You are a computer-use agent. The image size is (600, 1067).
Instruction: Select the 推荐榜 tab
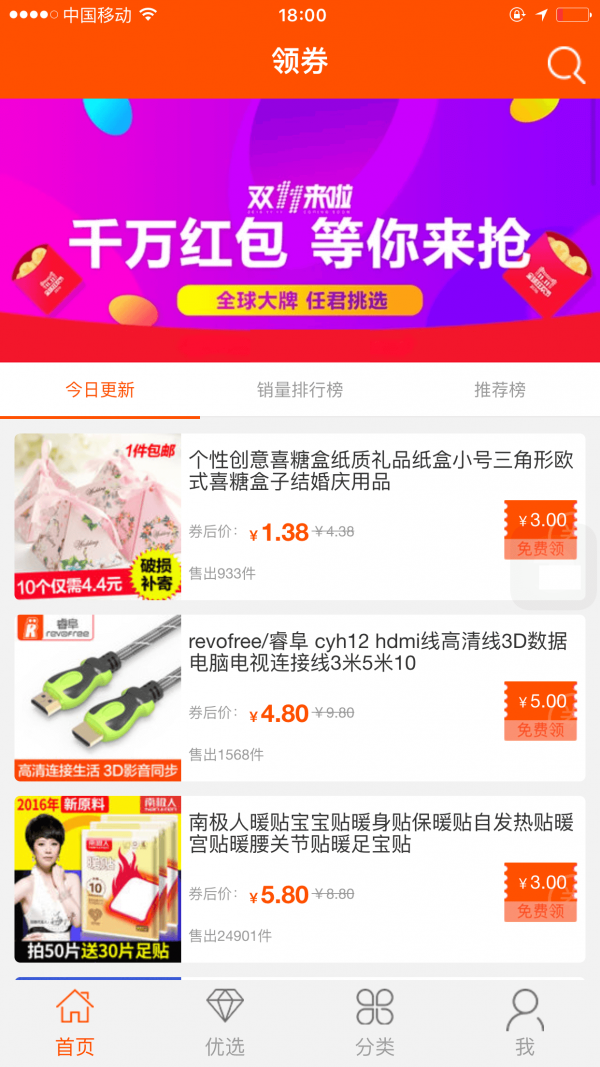(500, 390)
